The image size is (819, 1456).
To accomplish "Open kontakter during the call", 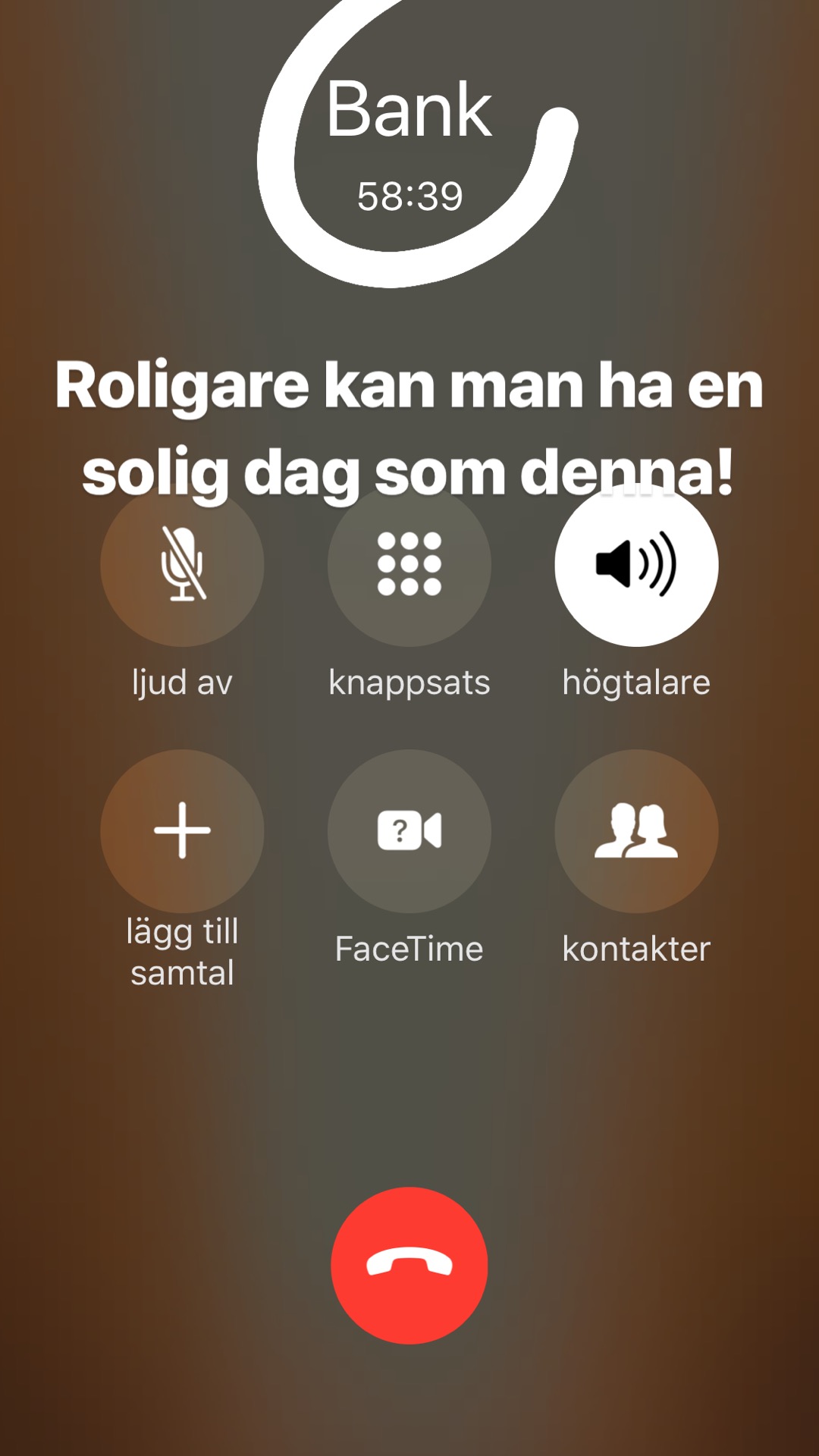I will coord(636,831).
